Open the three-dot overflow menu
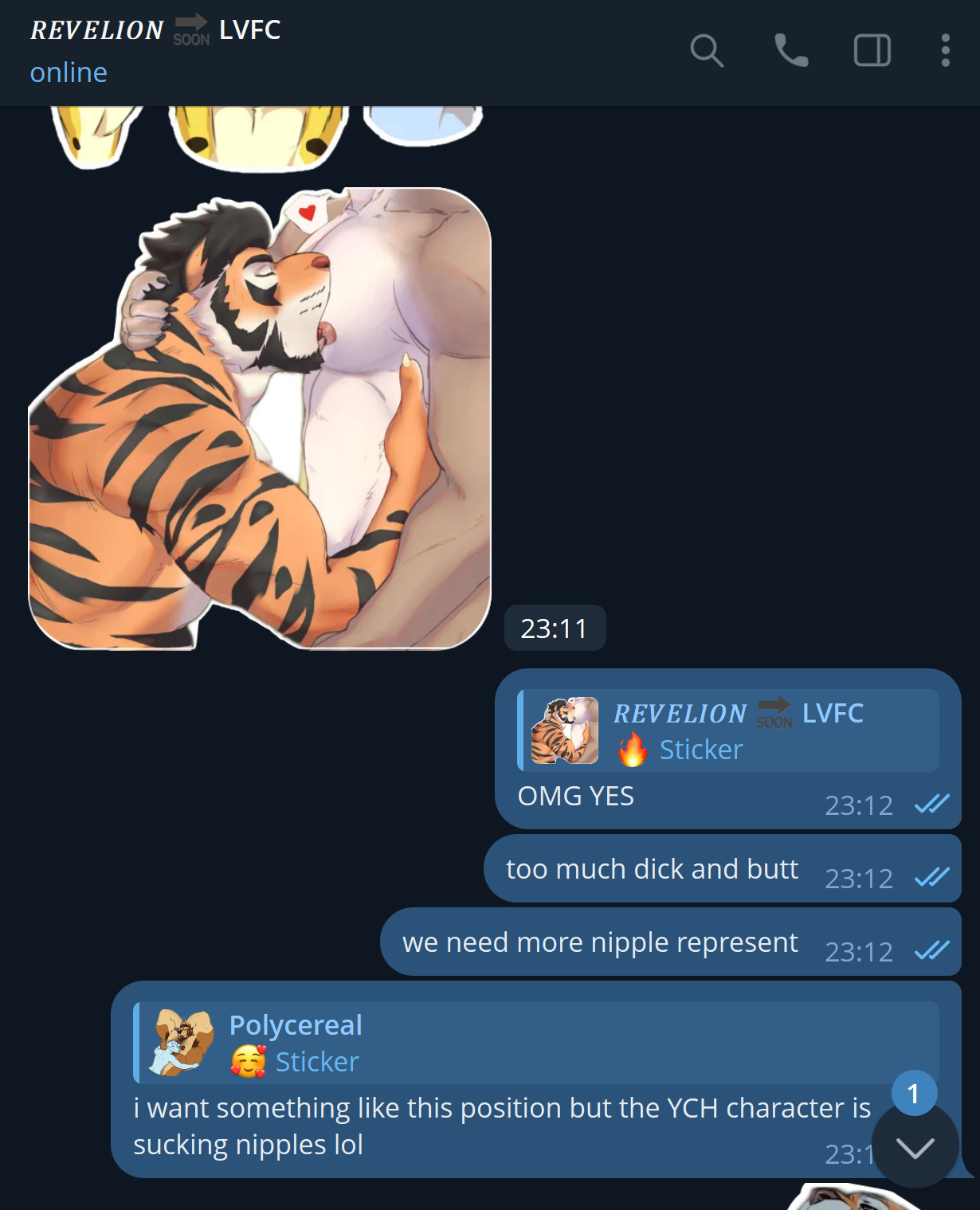The height and width of the screenshot is (1210, 980). [945, 51]
